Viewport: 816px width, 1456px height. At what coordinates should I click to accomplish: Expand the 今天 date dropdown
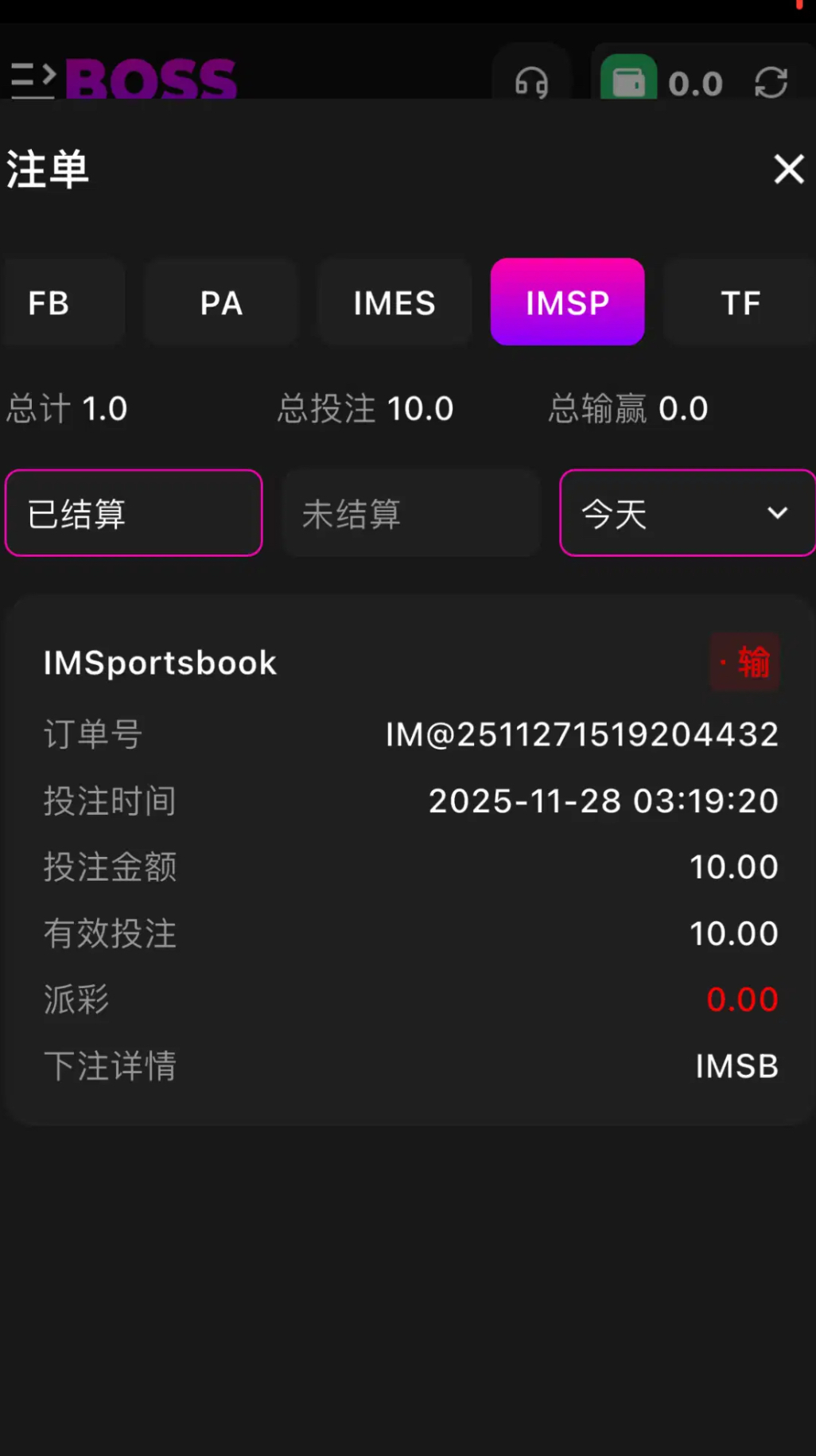pyautogui.click(x=687, y=513)
